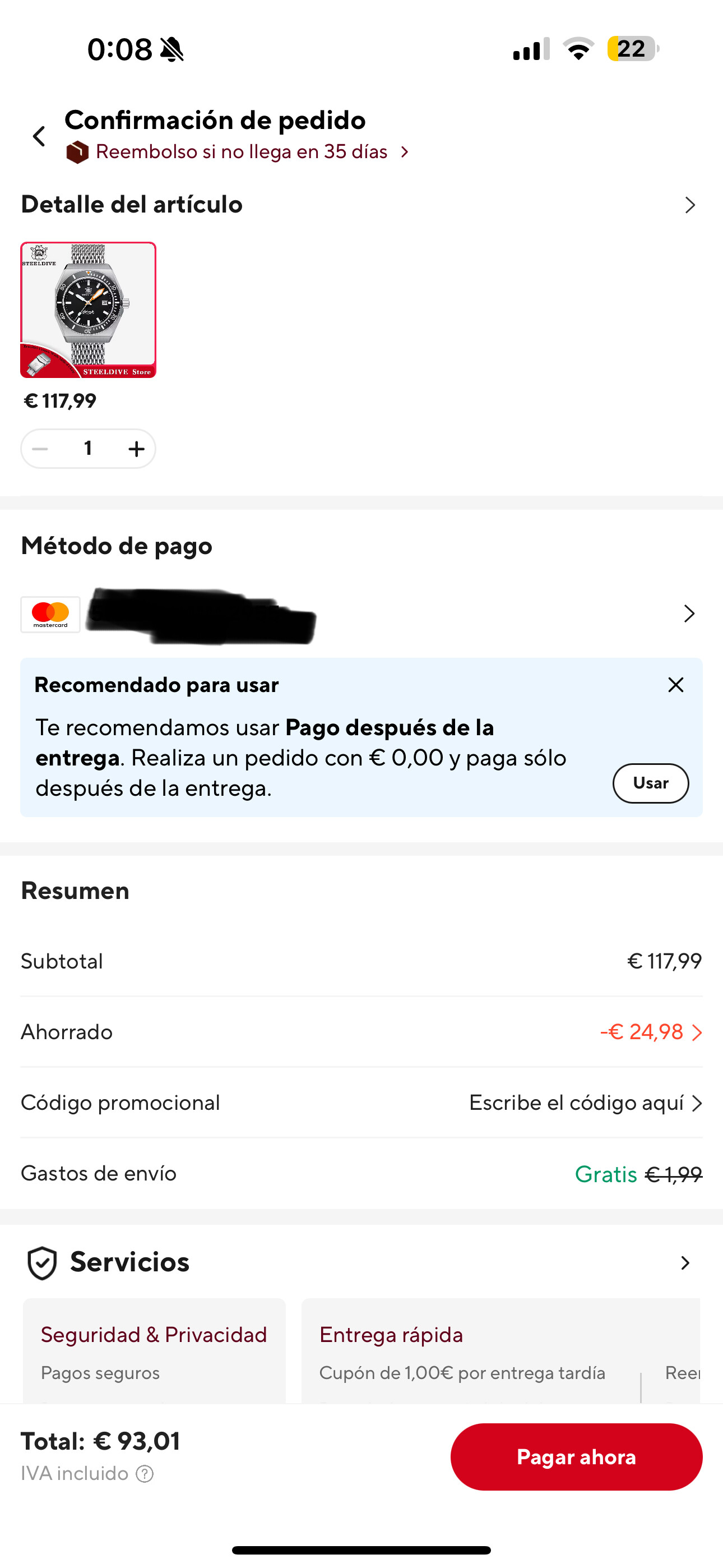723x1568 pixels.
Task: Open the 35-day refund guarantee link
Action: tap(242, 151)
